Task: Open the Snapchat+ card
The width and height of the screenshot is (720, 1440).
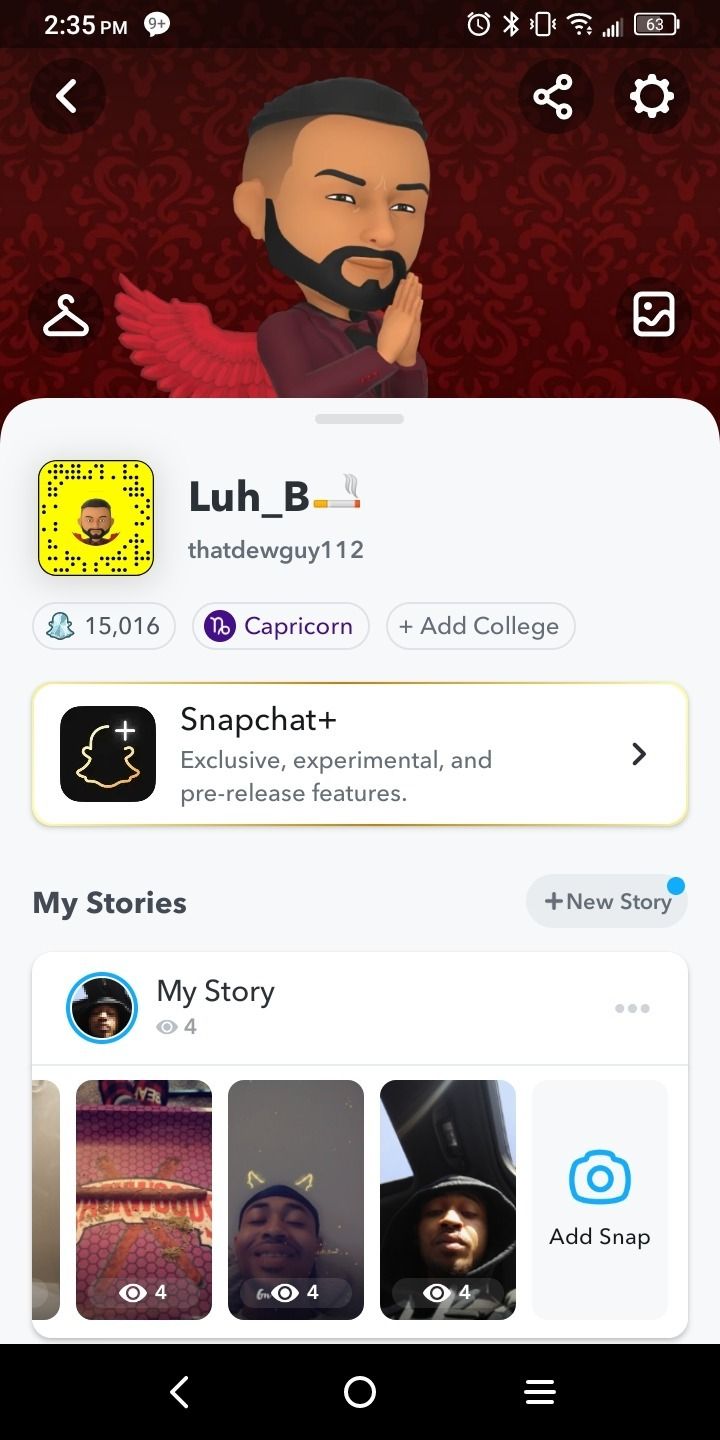Action: pyautogui.click(x=360, y=754)
